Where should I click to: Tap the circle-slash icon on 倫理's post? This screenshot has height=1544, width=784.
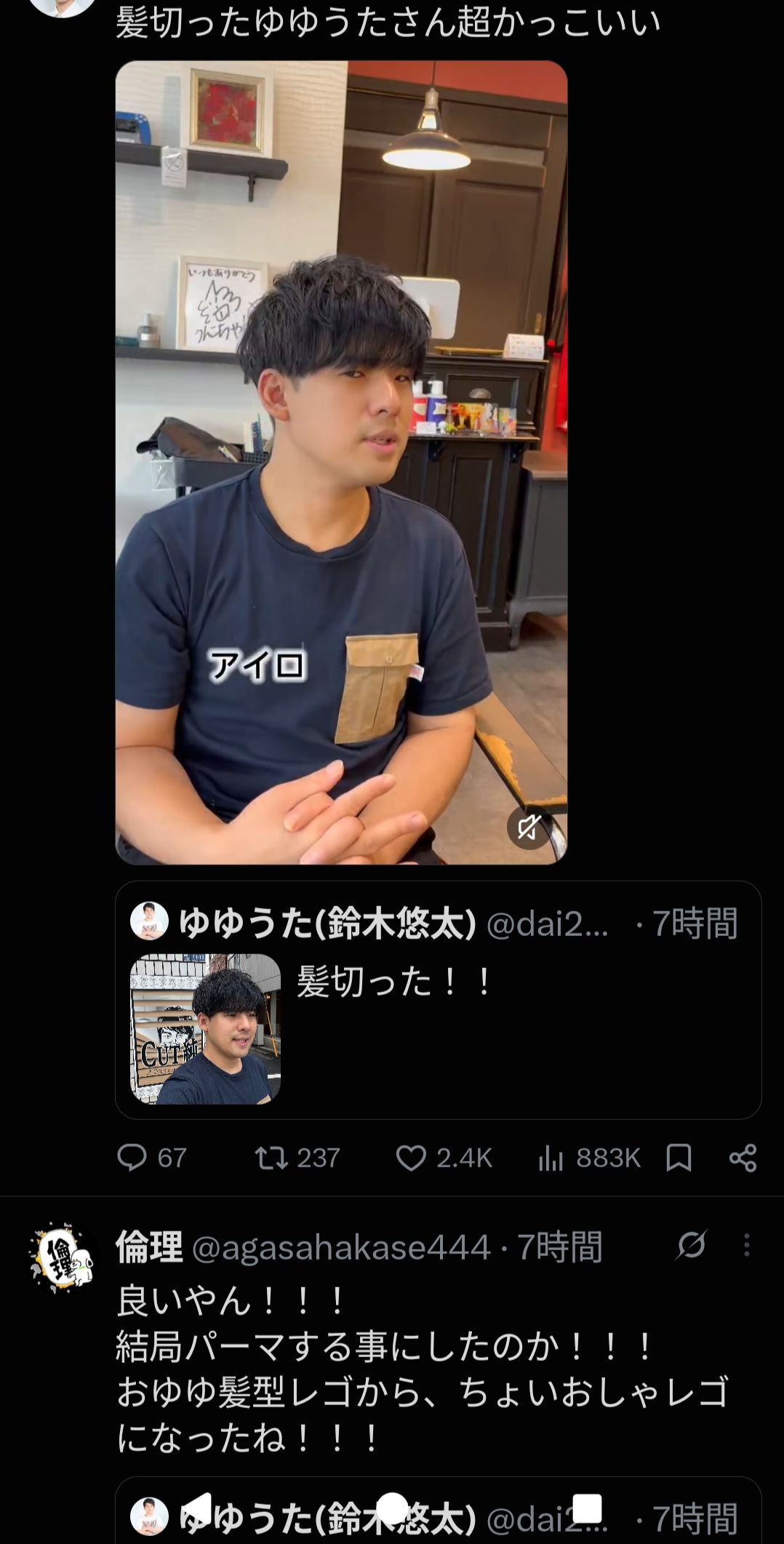point(691,1245)
